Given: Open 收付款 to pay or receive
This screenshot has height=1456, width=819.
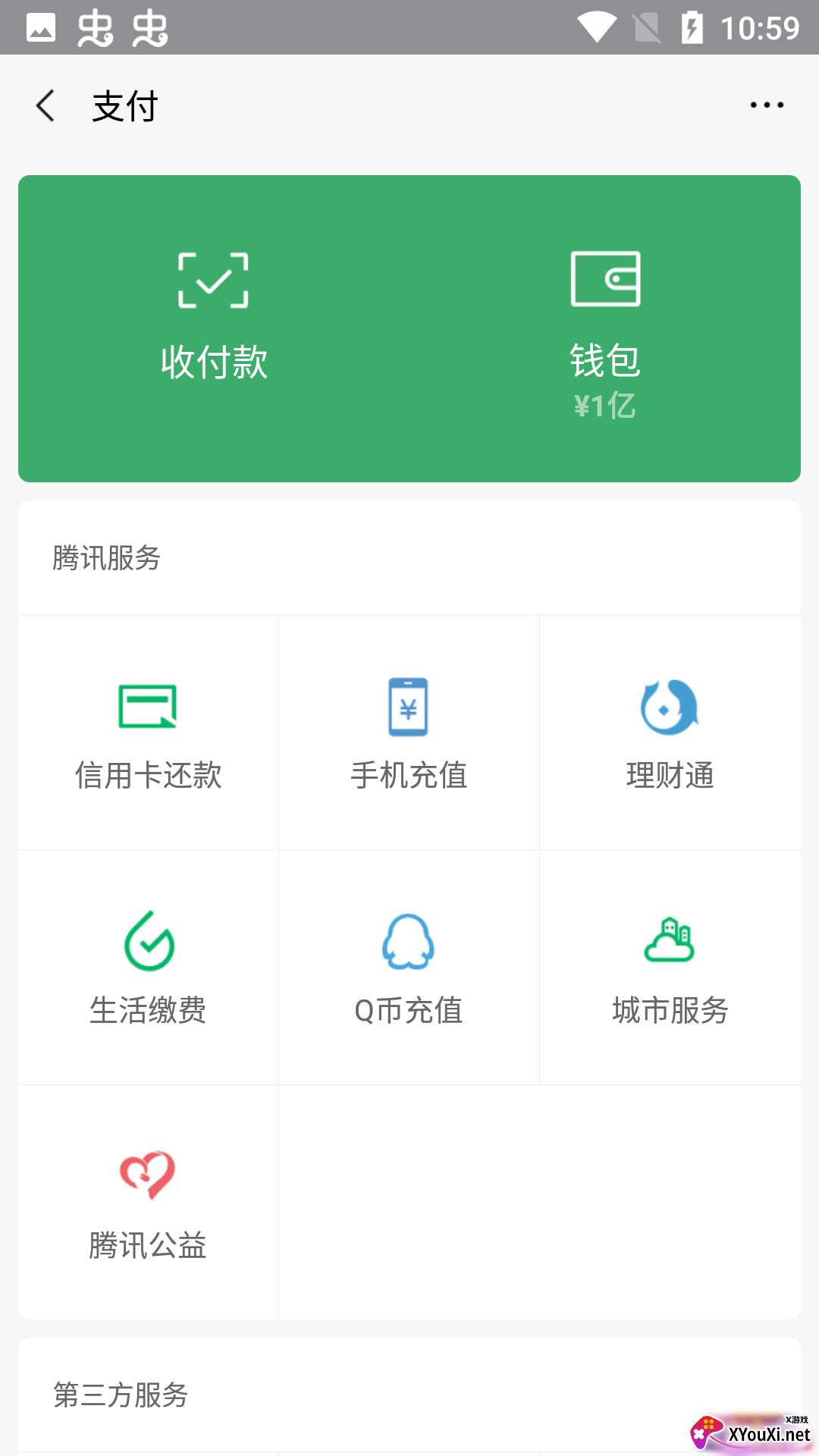Looking at the screenshot, I should (x=214, y=318).
